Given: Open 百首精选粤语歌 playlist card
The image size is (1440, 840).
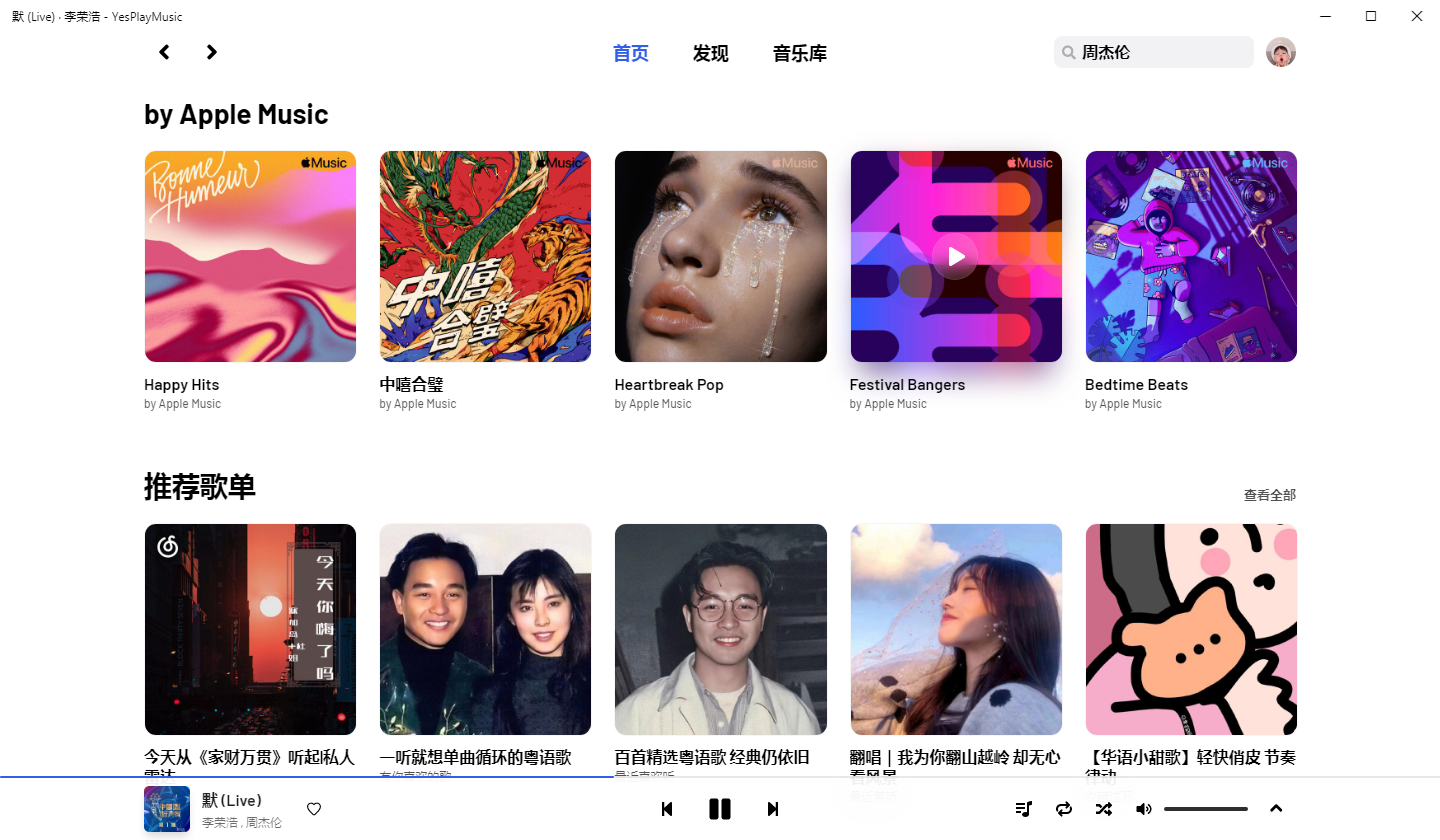Looking at the screenshot, I should pos(720,629).
